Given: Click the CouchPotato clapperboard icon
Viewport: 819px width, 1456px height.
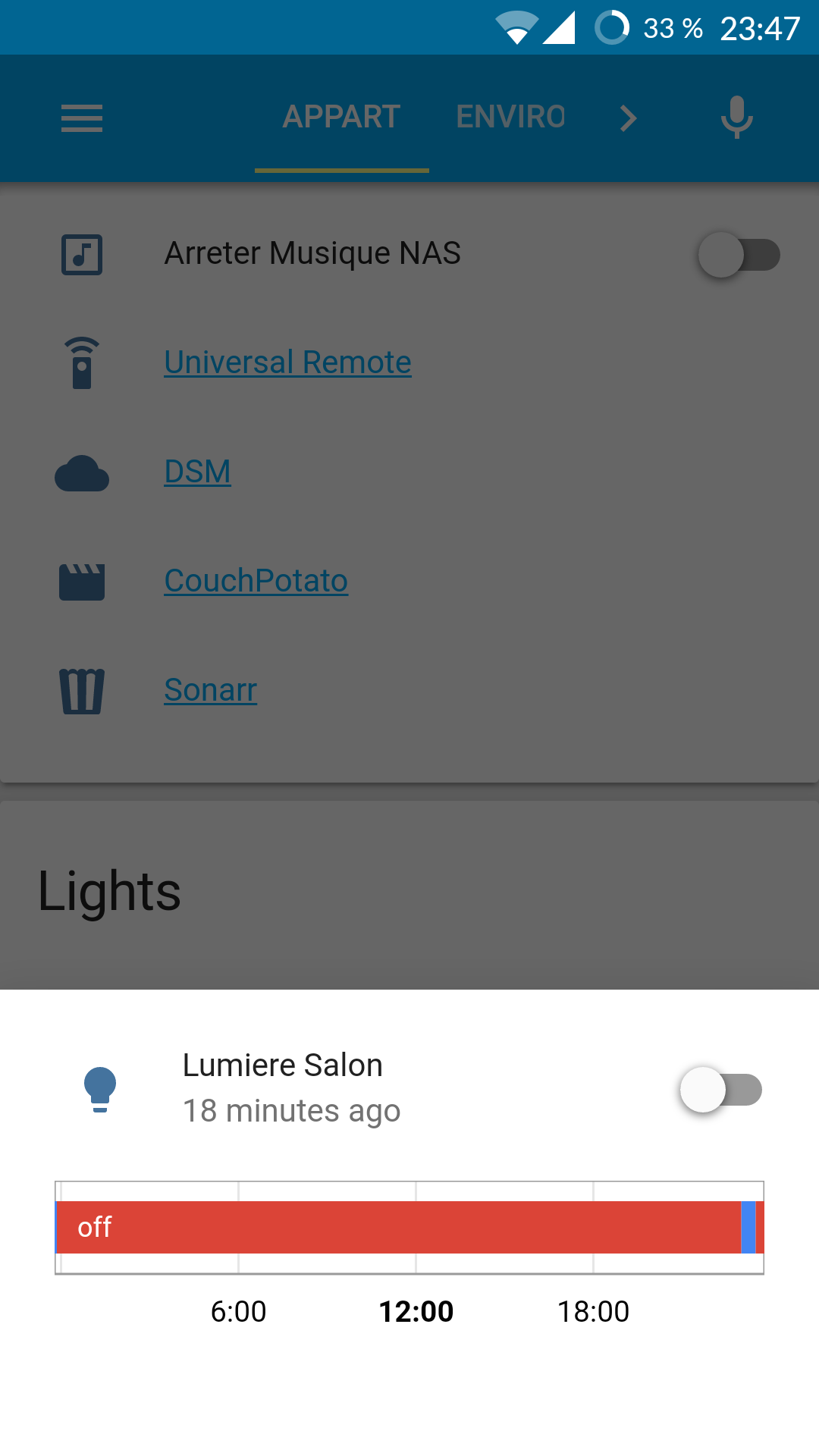Looking at the screenshot, I should coord(82,582).
